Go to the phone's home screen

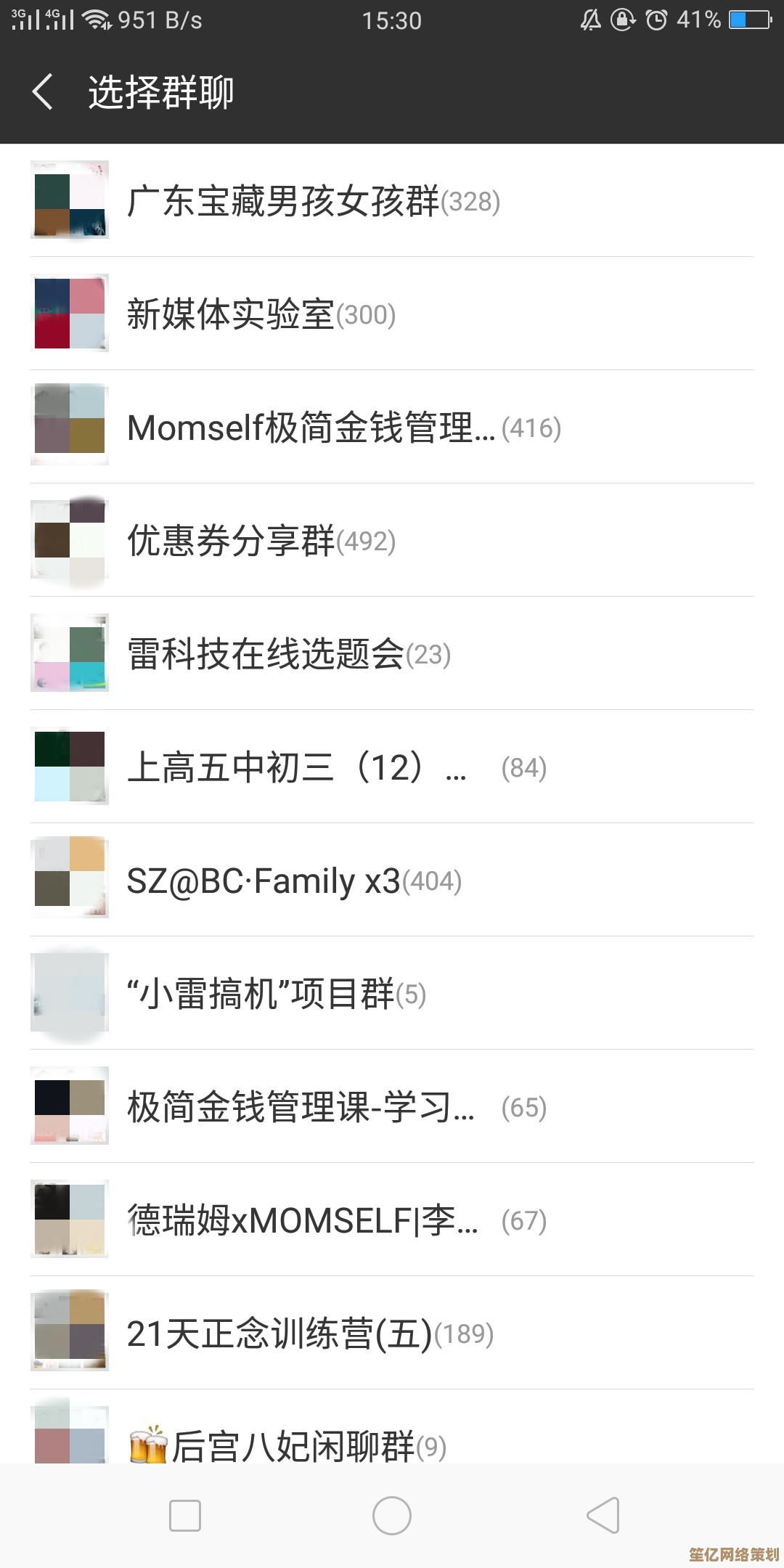click(x=392, y=1516)
